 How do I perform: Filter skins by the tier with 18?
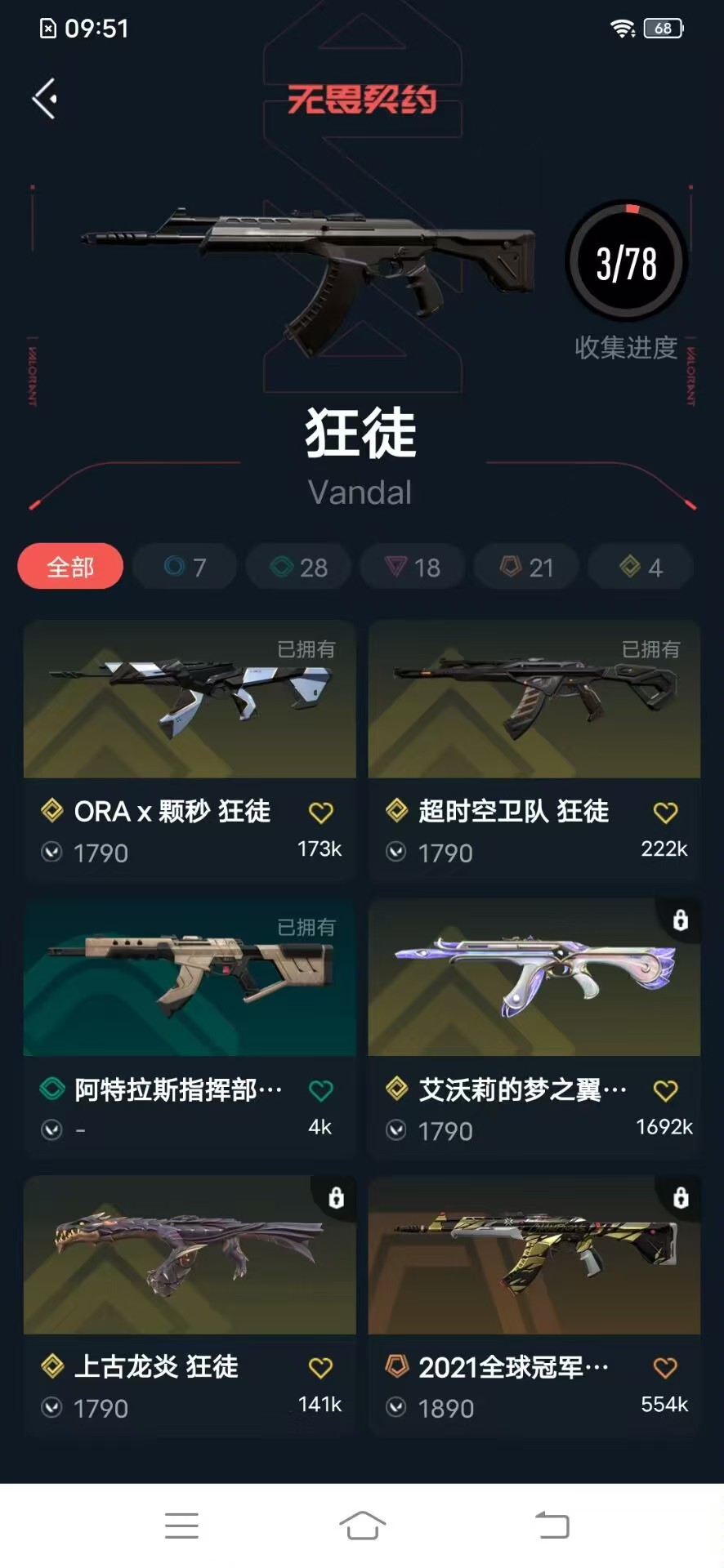(413, 566)
